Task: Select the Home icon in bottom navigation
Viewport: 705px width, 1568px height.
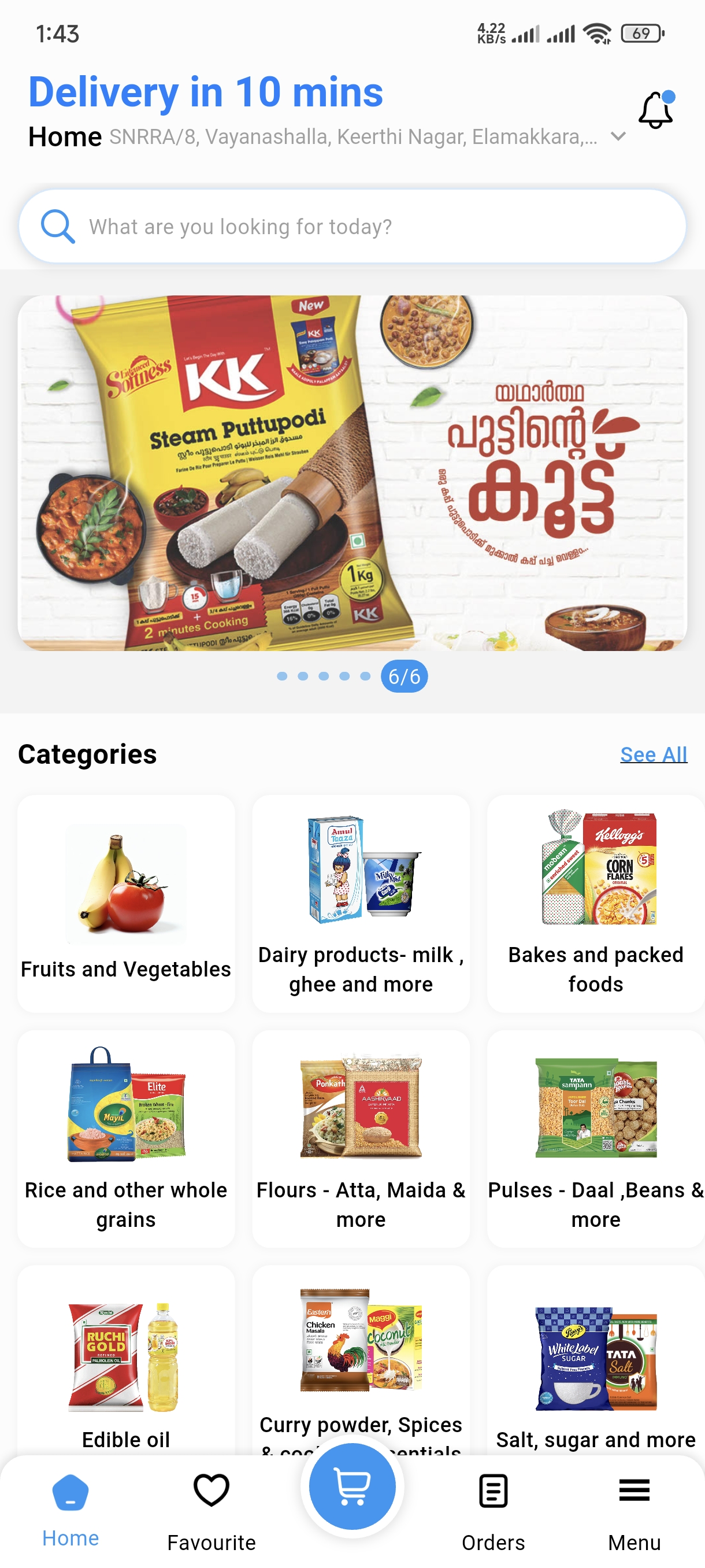Action: (70, 1490)
